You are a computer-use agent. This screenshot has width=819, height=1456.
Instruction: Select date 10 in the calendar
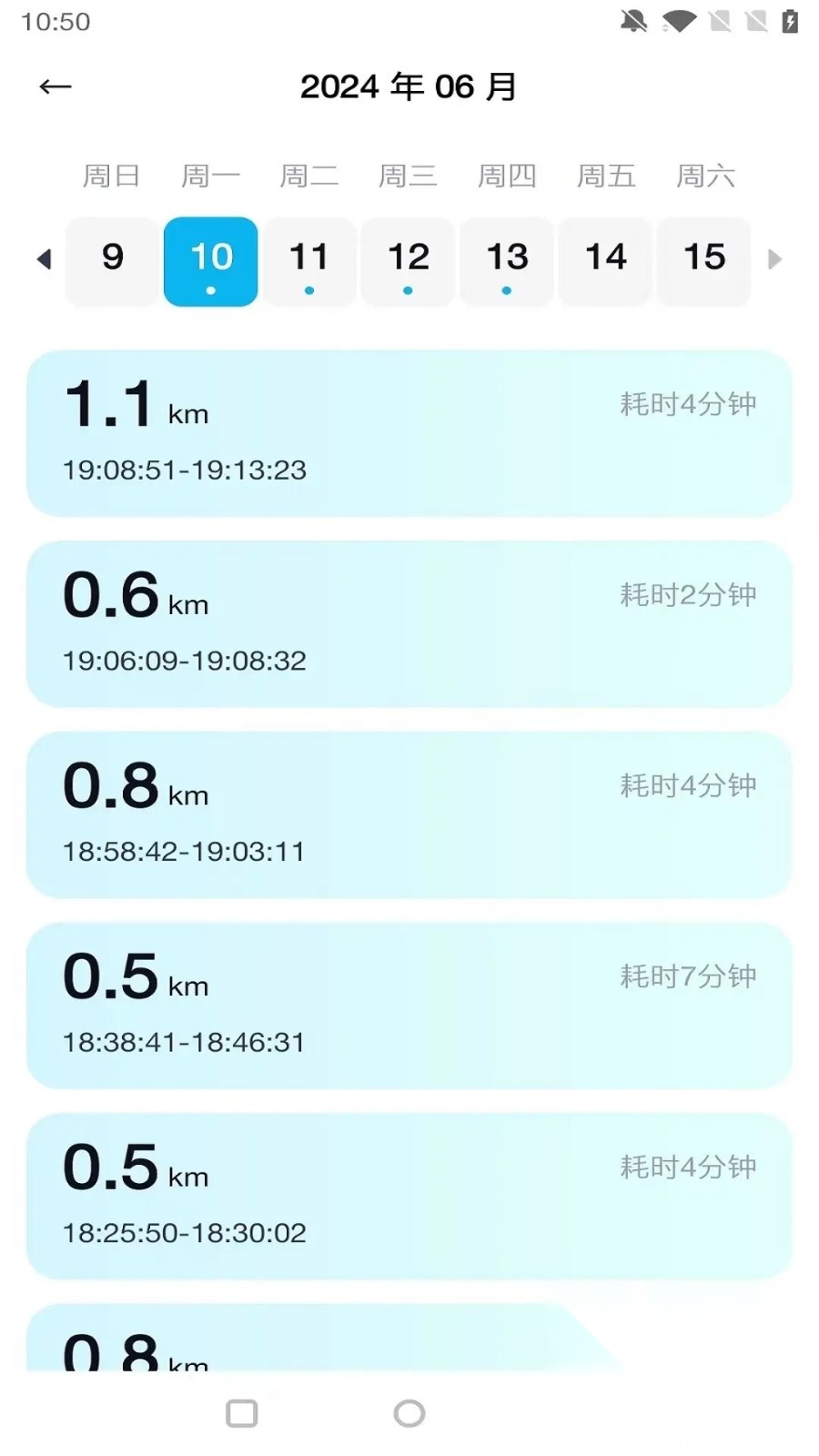(x=211, y=261)
